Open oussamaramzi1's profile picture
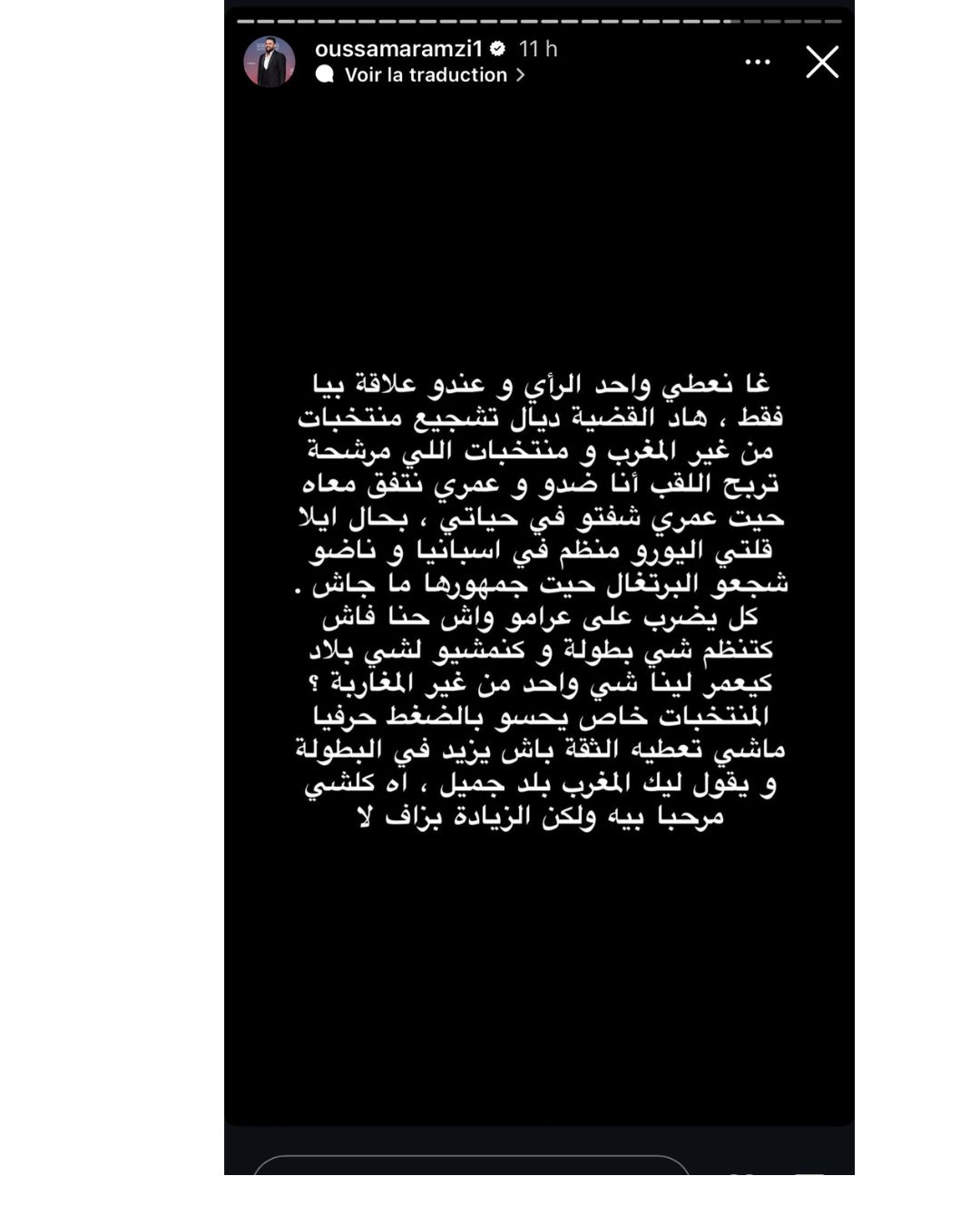The height and width of the screenshot is (1225, 980). (269, 62)
